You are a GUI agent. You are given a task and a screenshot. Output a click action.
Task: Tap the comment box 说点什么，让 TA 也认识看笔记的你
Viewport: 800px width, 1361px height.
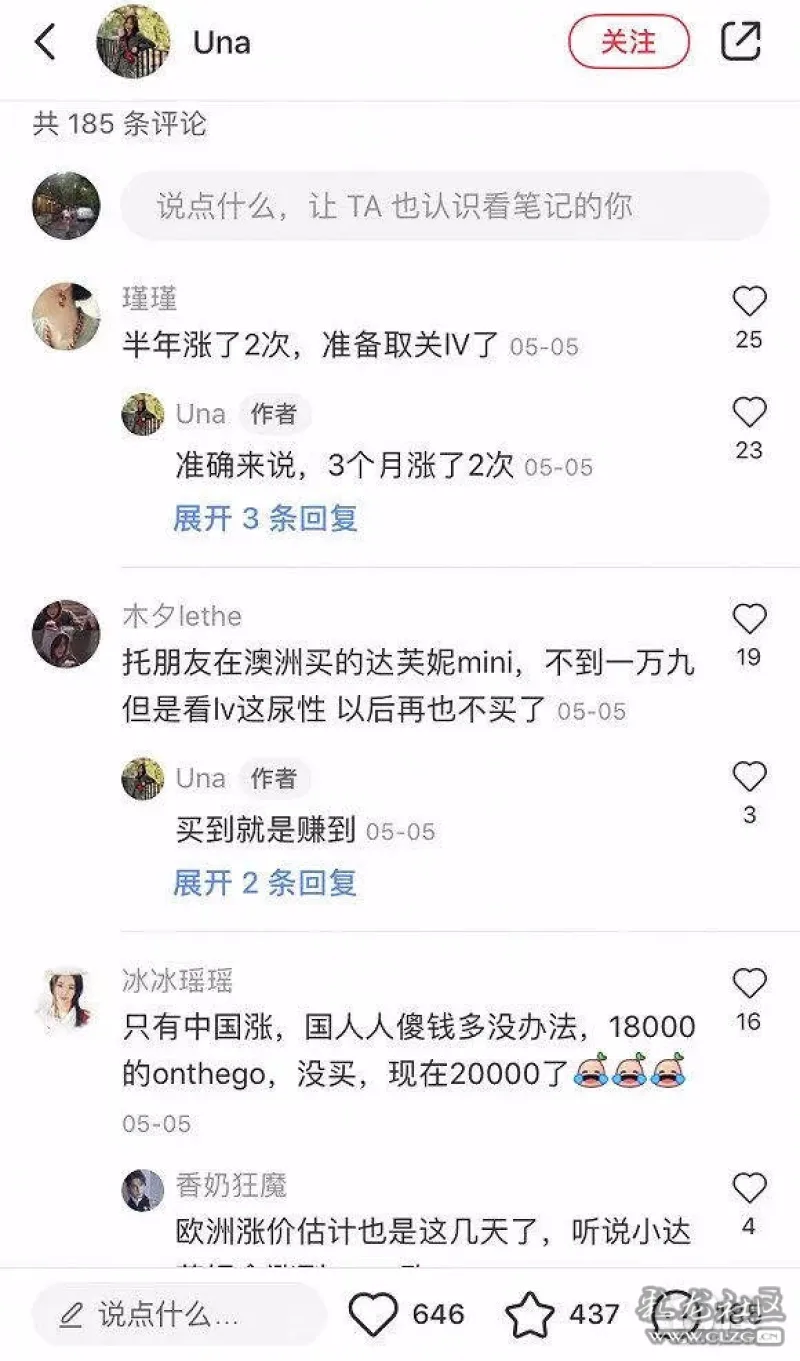coord(445,206)
